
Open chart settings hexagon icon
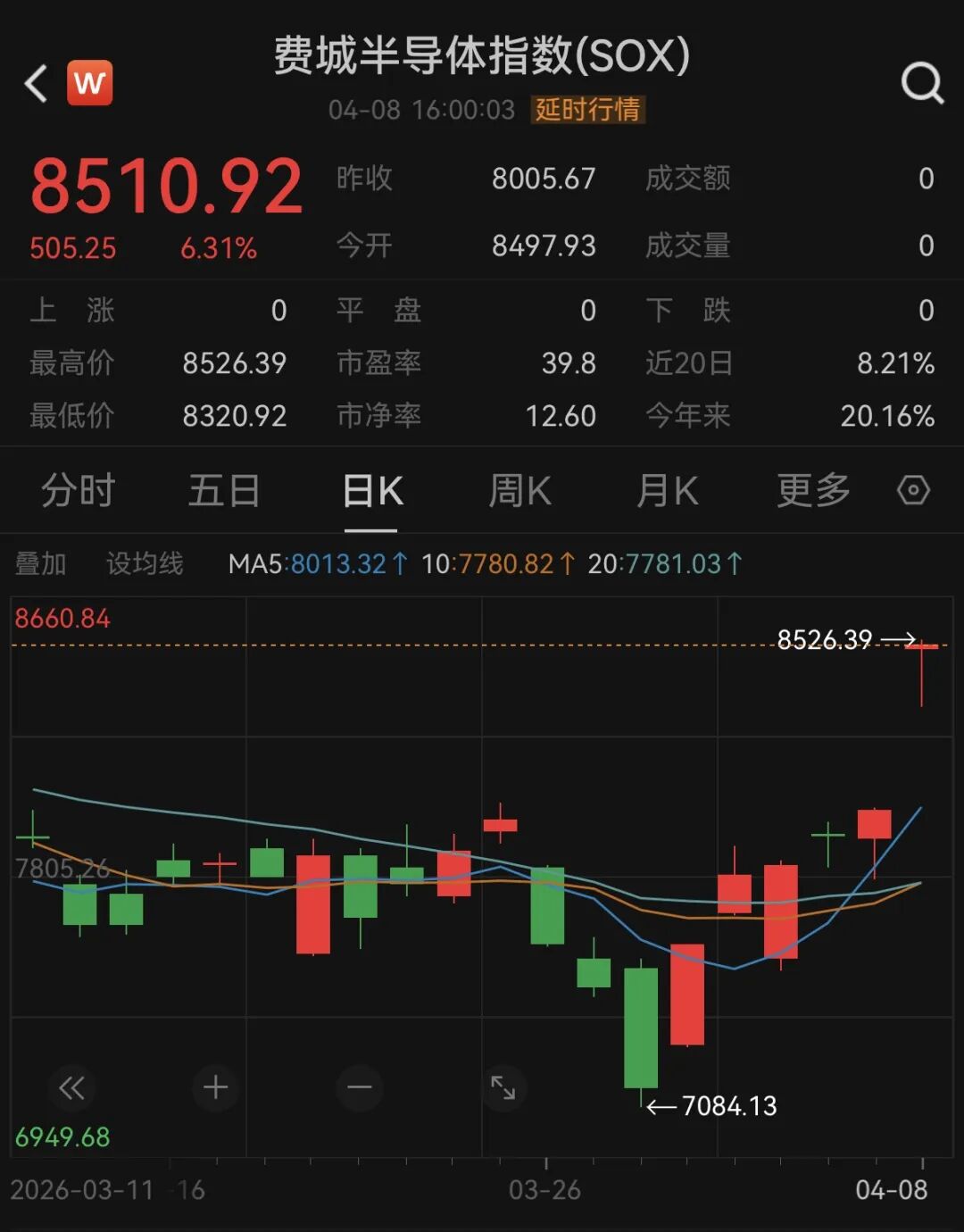tap(913, 490)
